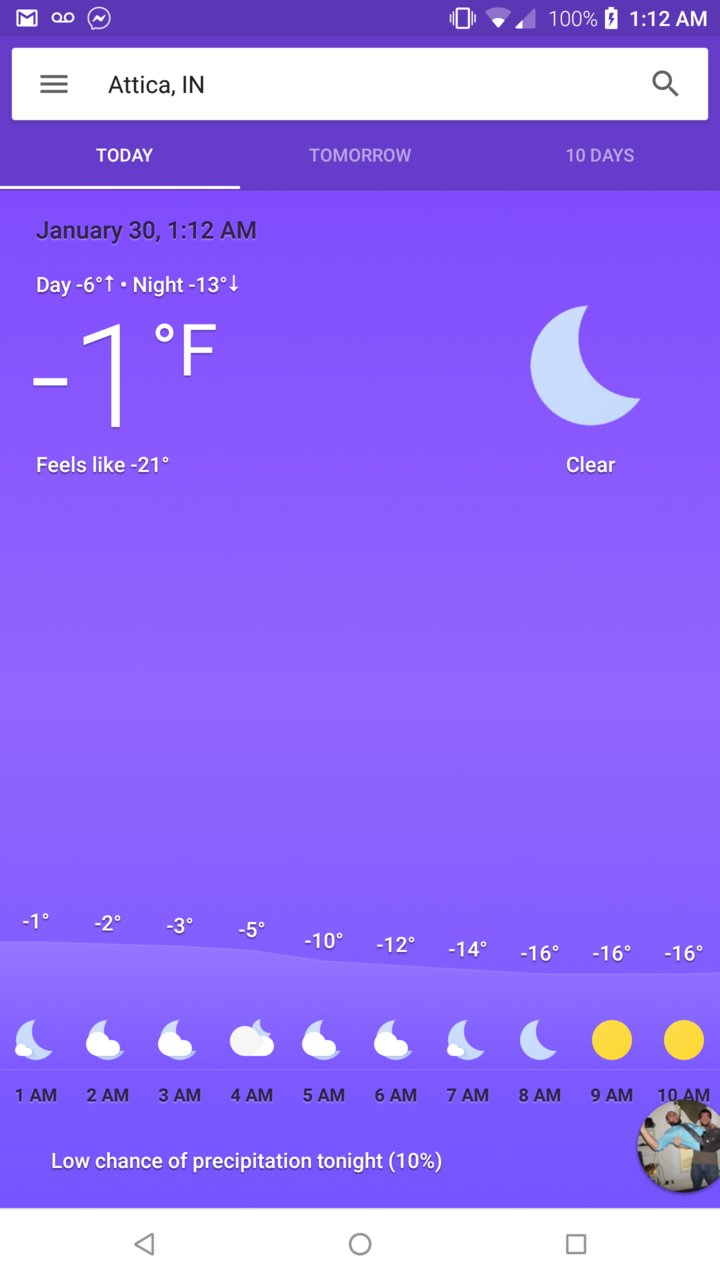The image size is (720, 1280).
Task: Tap the Attica, IN location field
Action: coord(360,85)
